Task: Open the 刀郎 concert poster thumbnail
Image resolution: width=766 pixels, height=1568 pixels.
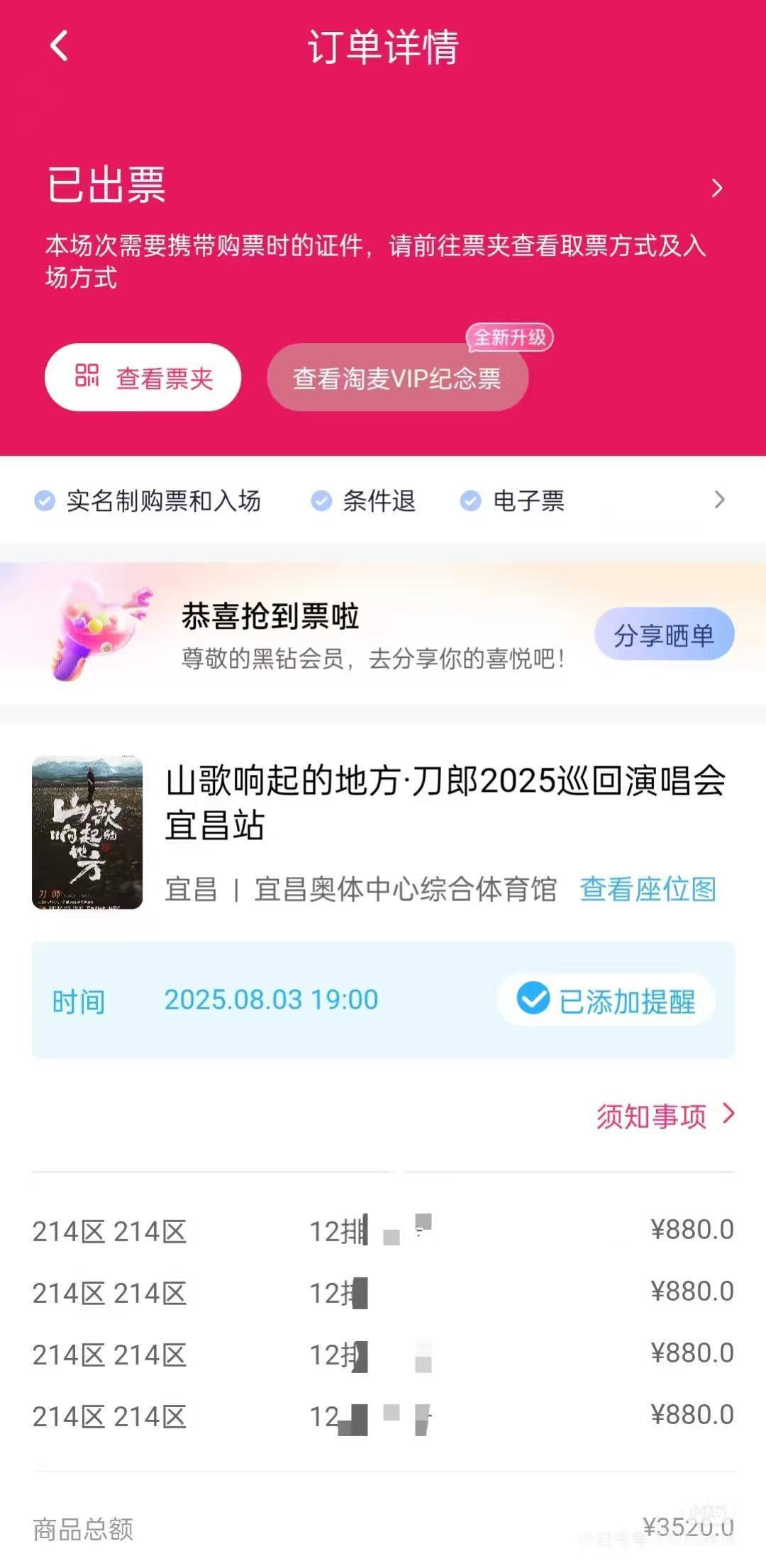Action: click(87, 833)
